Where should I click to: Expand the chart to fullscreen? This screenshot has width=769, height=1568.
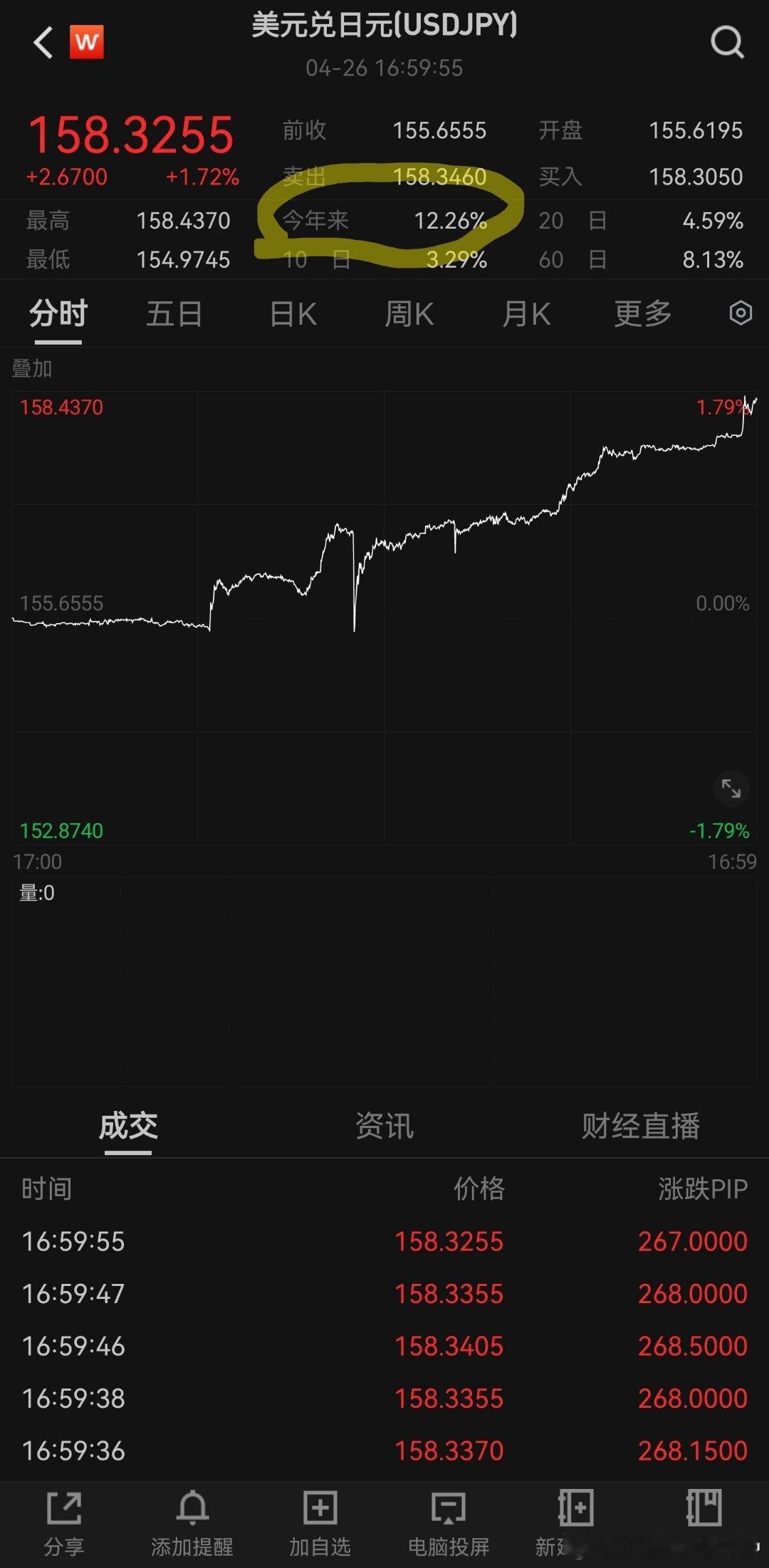(x=731, y=788)
